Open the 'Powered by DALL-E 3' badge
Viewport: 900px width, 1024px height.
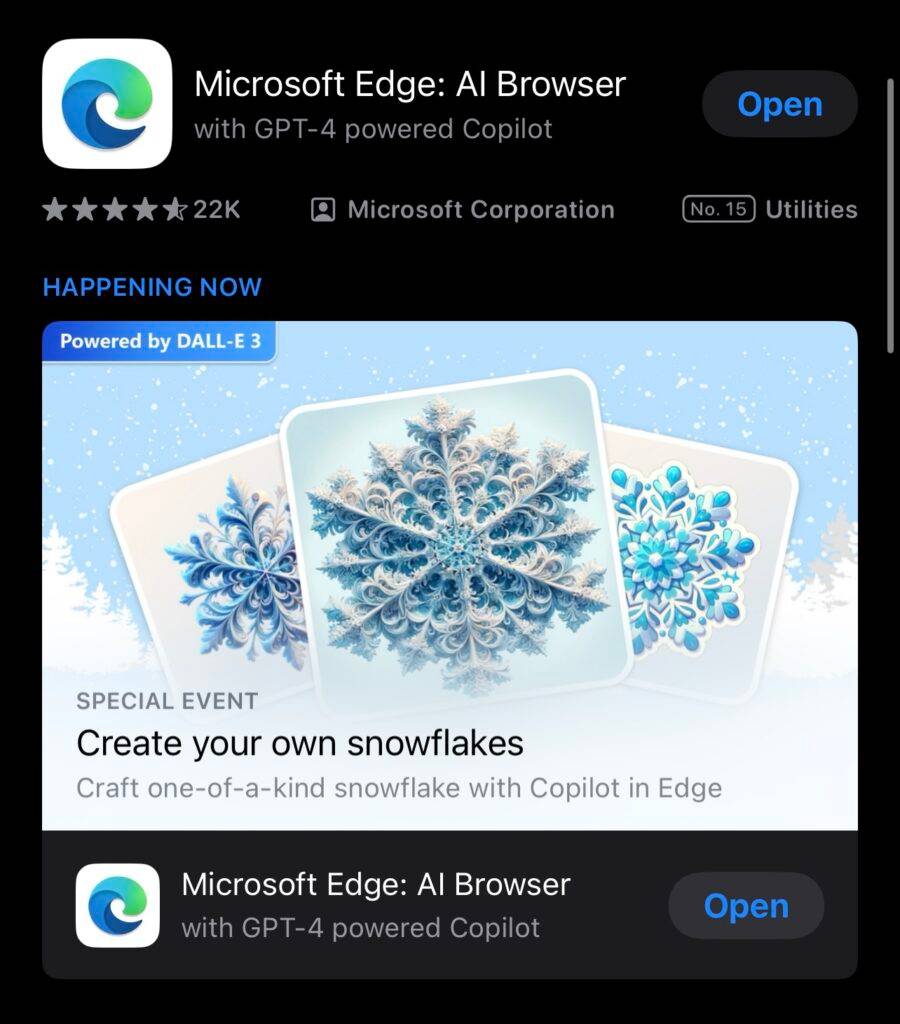tap(159, 341)
